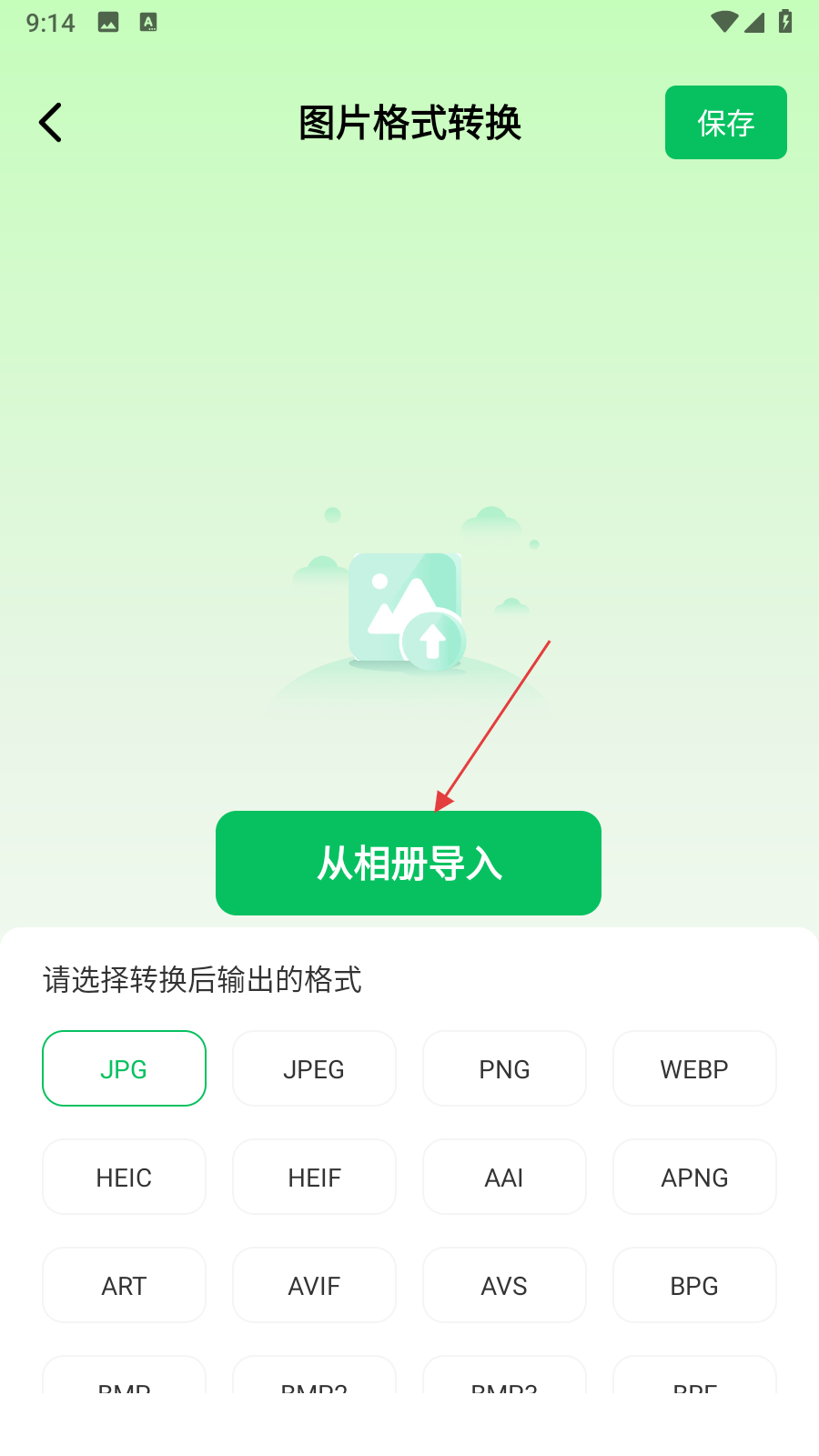Pick the BPG format option

(694, 1285)
